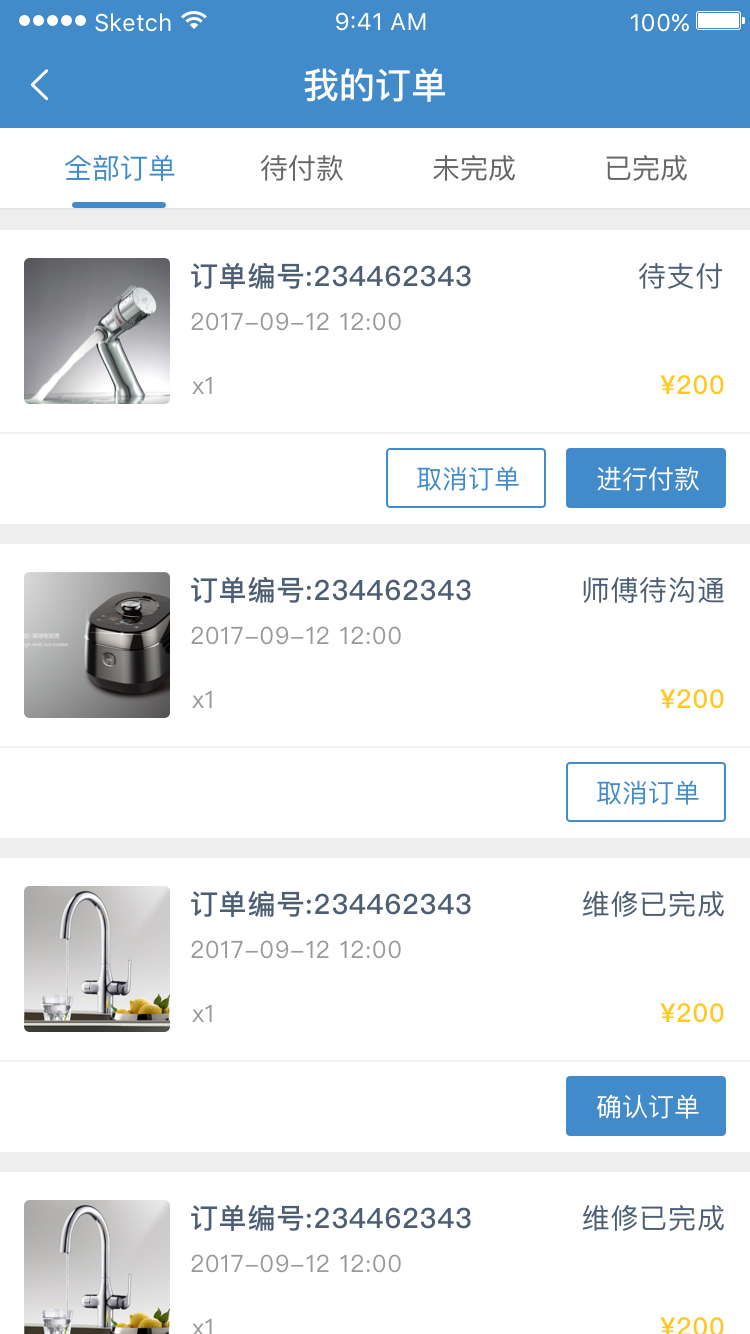Cancel the first pending payment order
Screen dimensions: 750x1334
(x=466, y=478)
